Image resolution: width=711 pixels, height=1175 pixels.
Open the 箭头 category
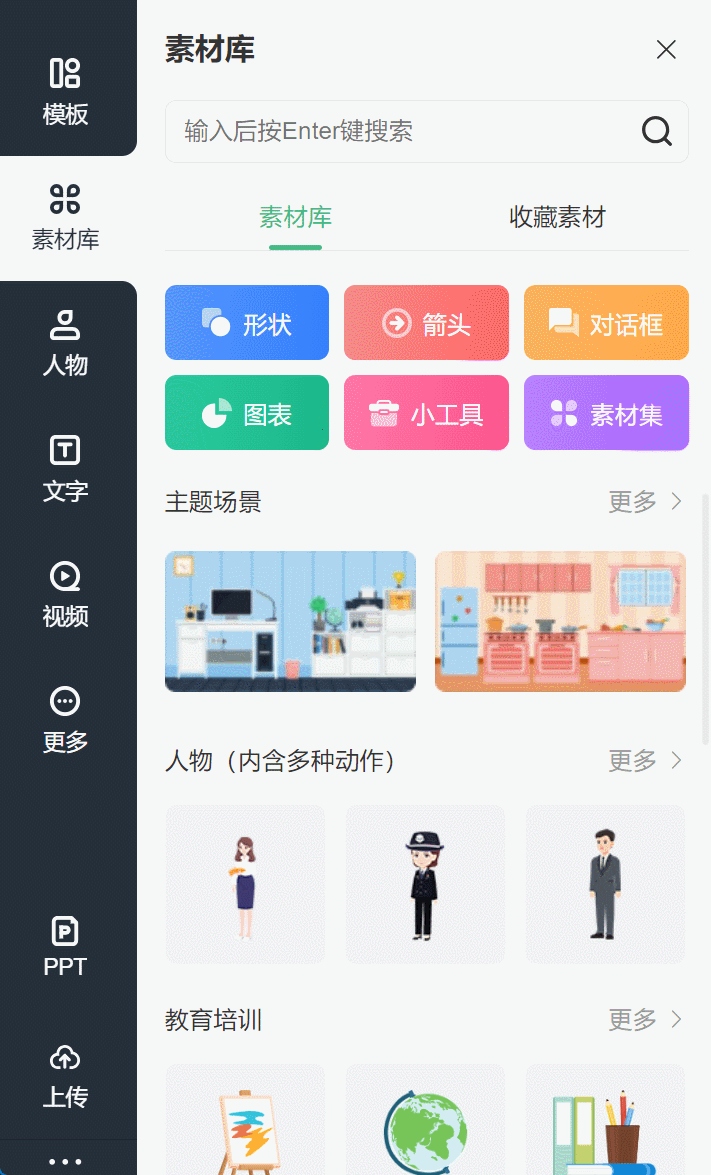[426, 323]
